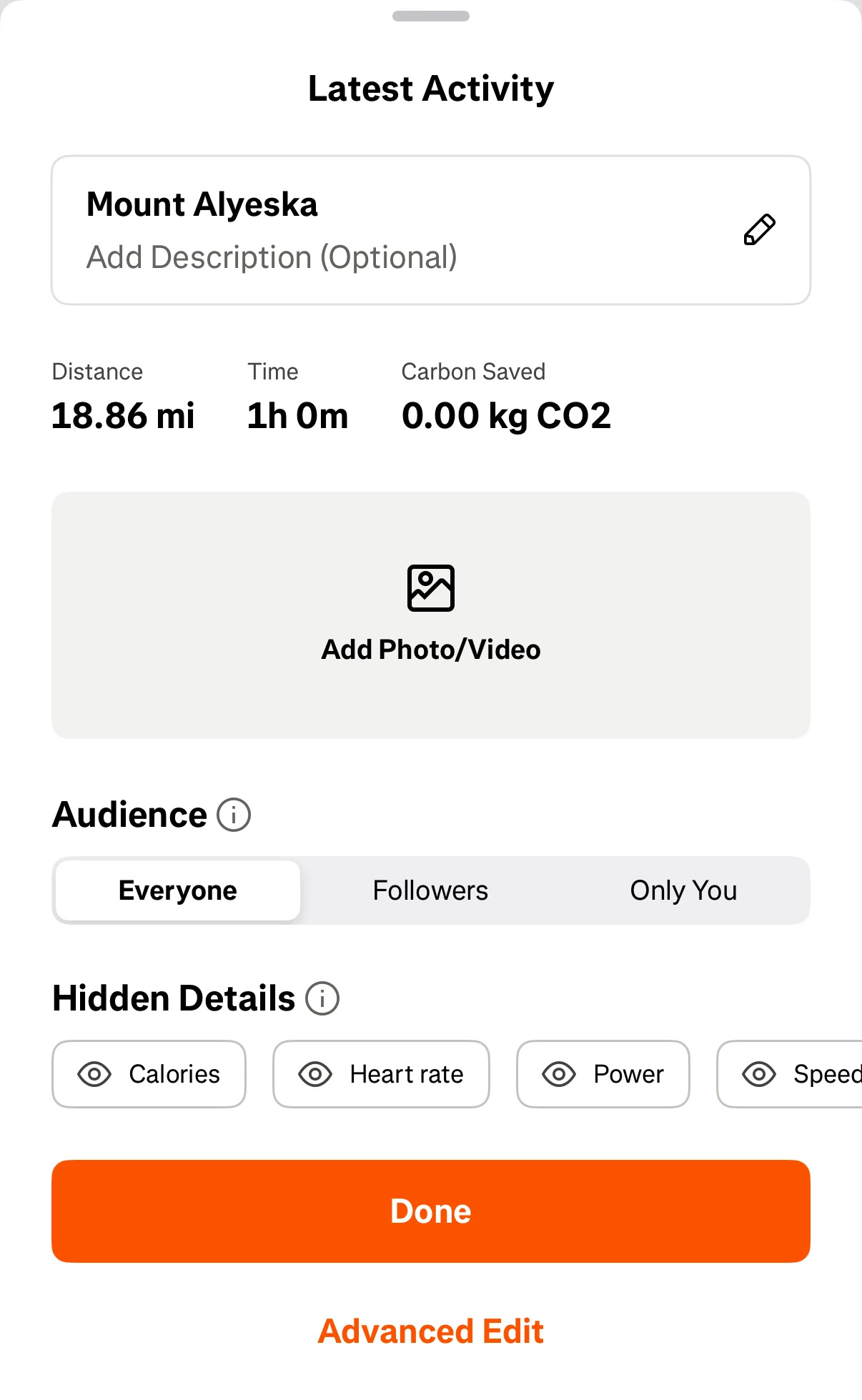Toggle the Power detail visibility
The image size is (862, 1400).
point(603,1074)
